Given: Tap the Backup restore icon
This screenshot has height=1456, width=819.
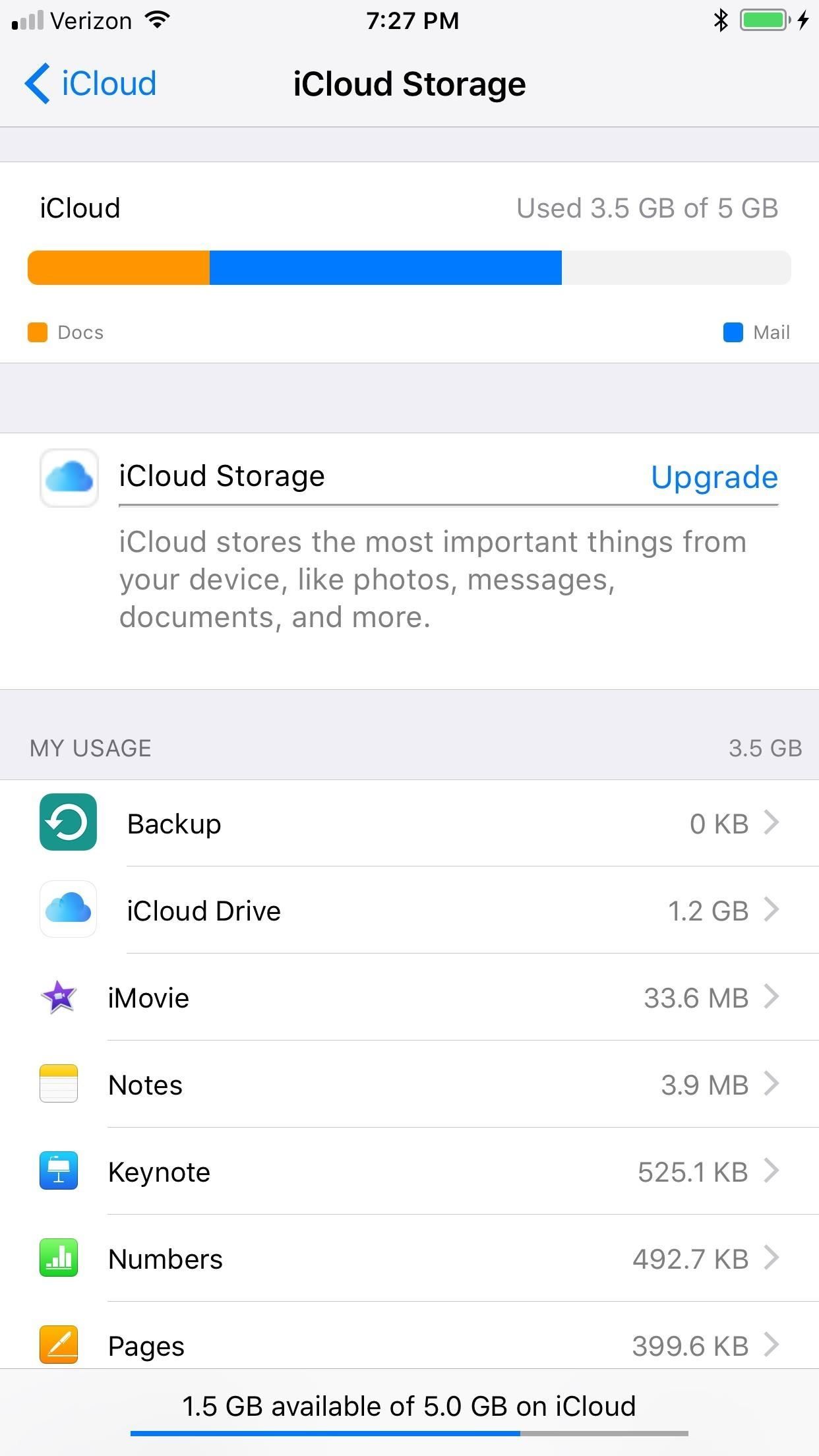Looking at the screenshot, I should coord(67,823).
